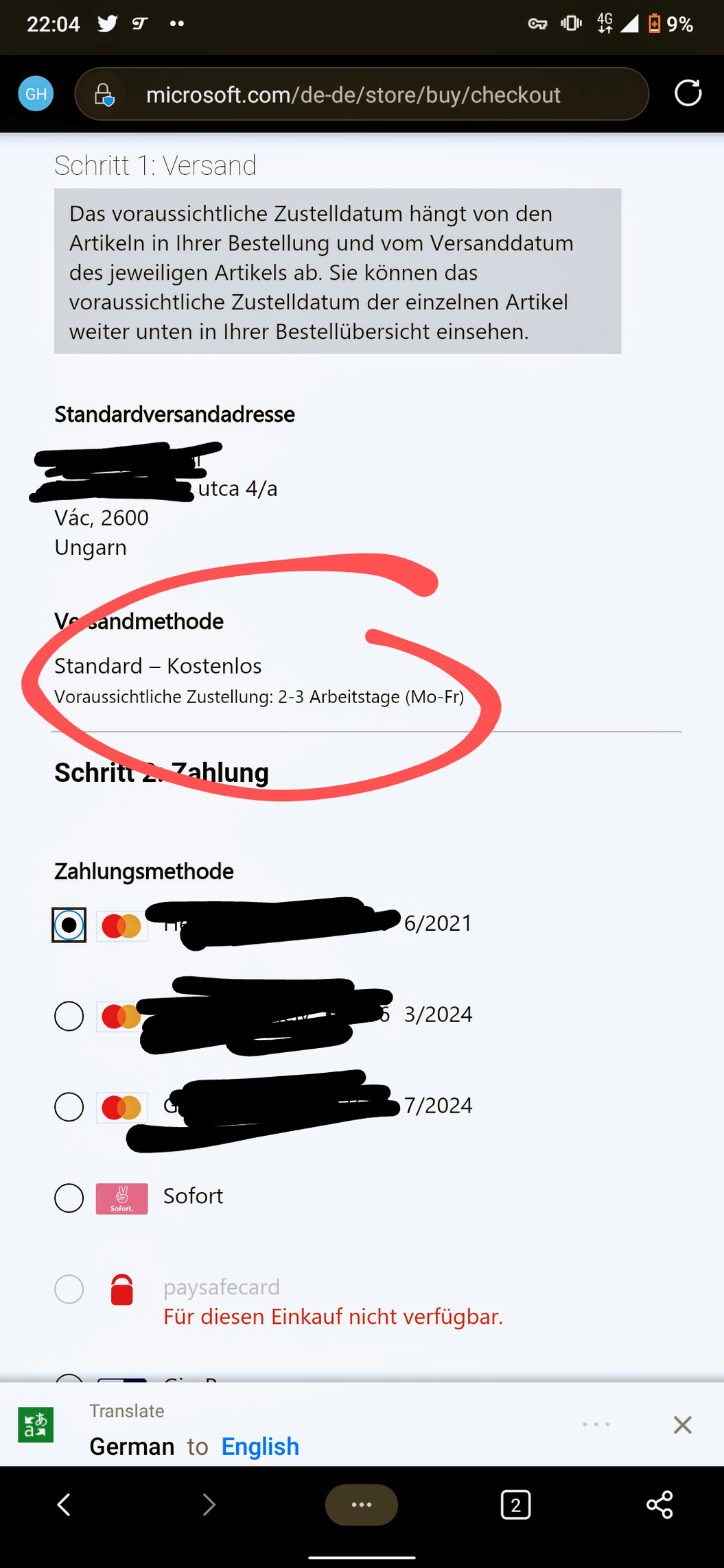
Task: Open the tabs switcher showing 2
Action: [x=515, y=1505]
